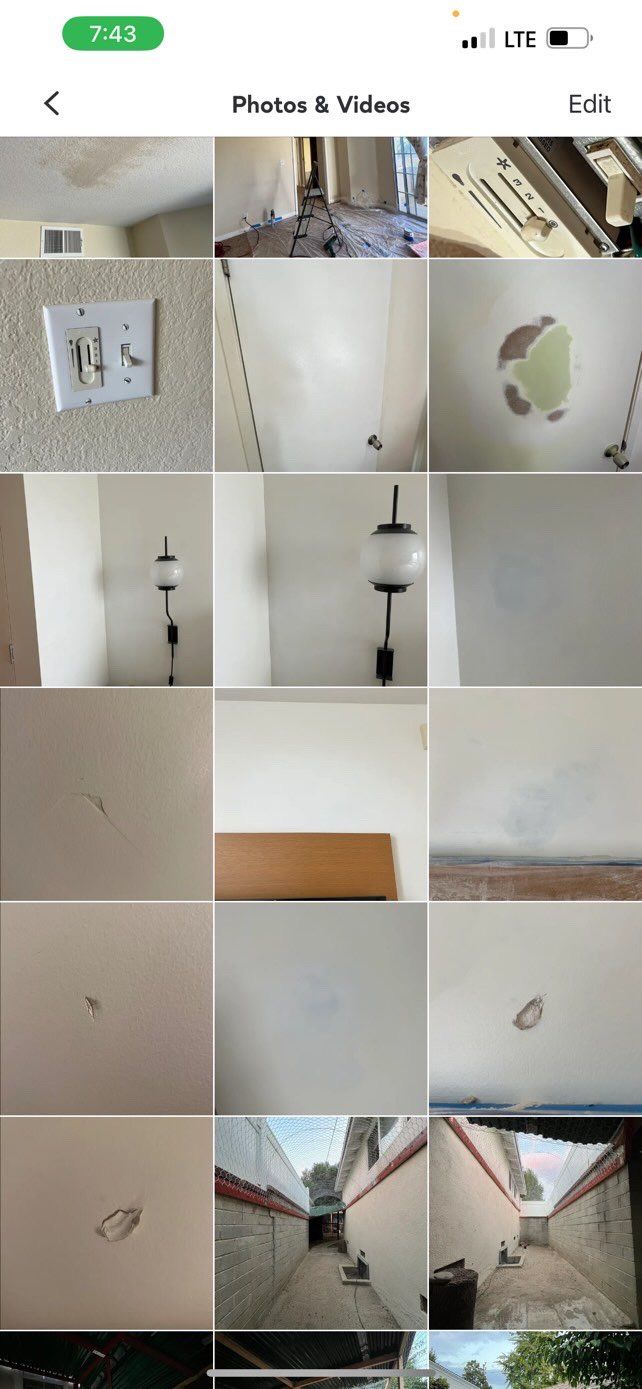Open the slider control close-up photo
The width and height of the screenshot is (642, 1389).
(535, 197)
